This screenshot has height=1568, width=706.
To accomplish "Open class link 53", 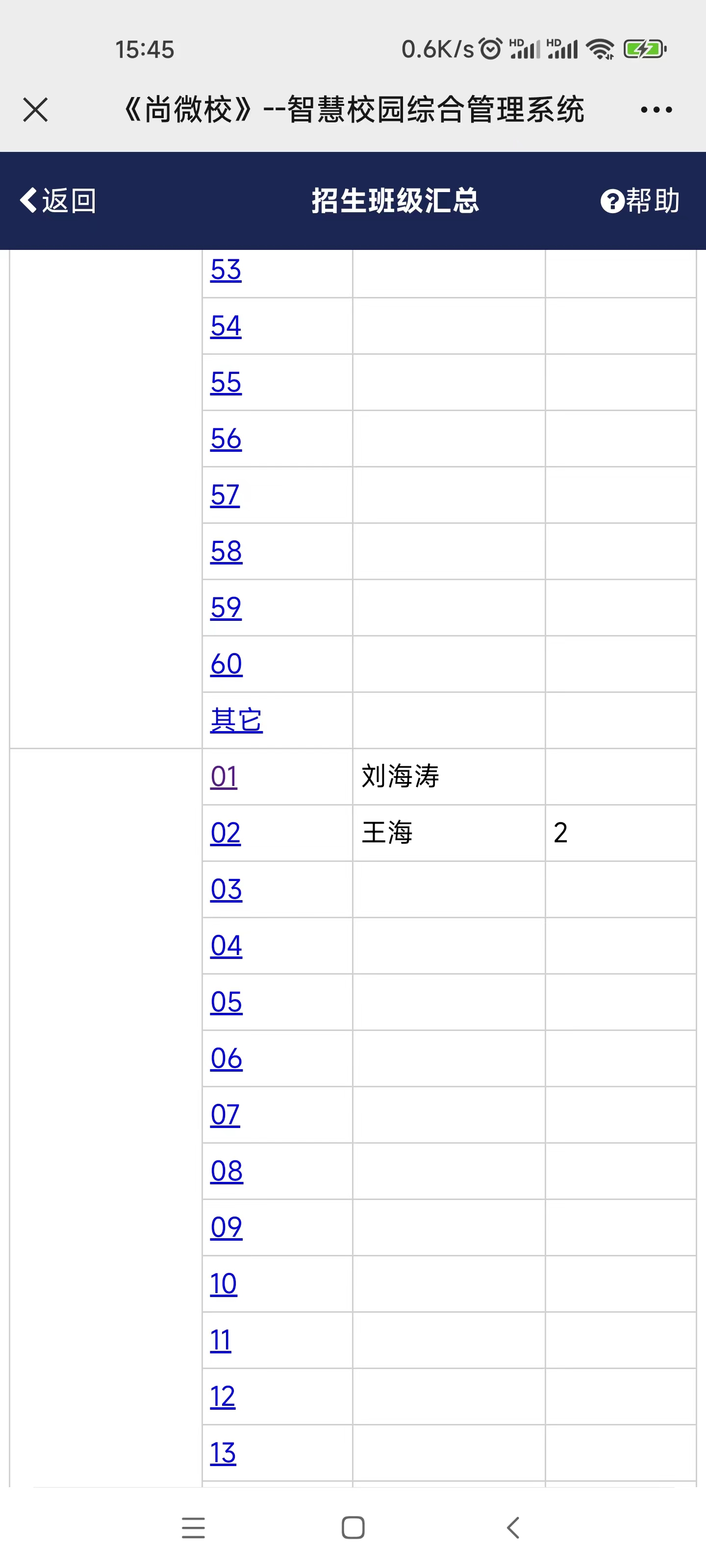I will point(226,269).
